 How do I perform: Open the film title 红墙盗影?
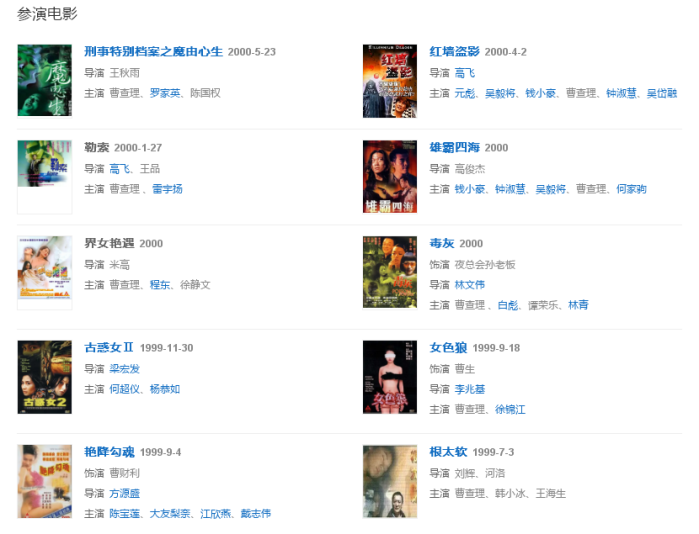[454, 52]
